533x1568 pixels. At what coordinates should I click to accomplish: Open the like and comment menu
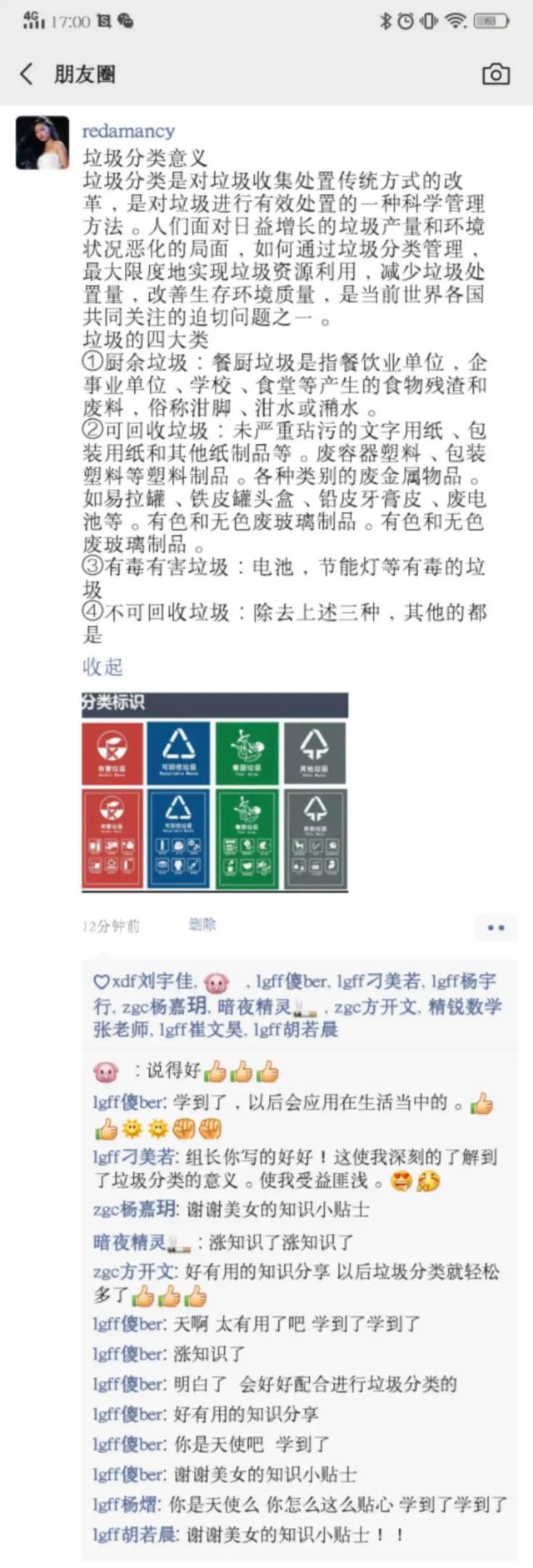[496, 926]
